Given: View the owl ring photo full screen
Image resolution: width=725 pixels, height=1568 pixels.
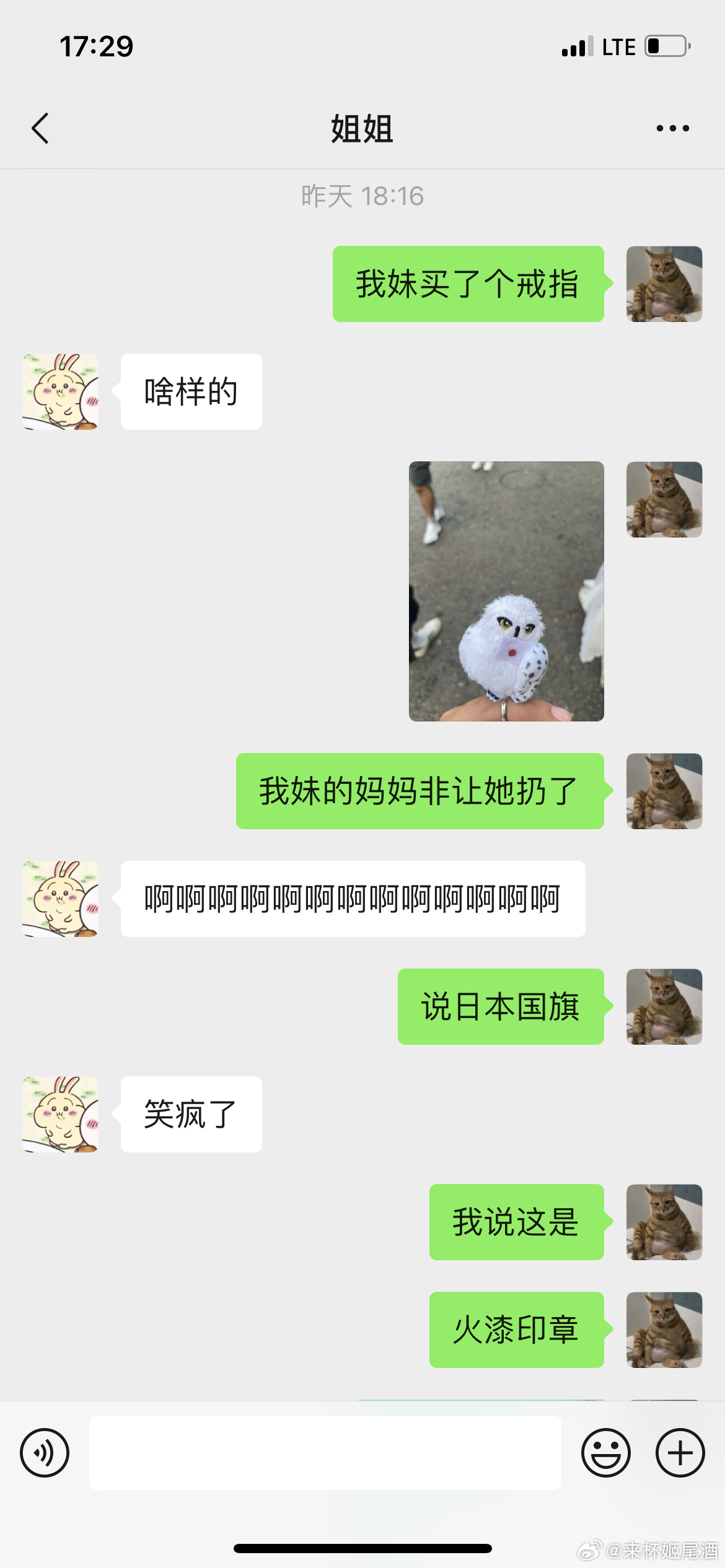Looking at the screenshot, I should [506, 591].
